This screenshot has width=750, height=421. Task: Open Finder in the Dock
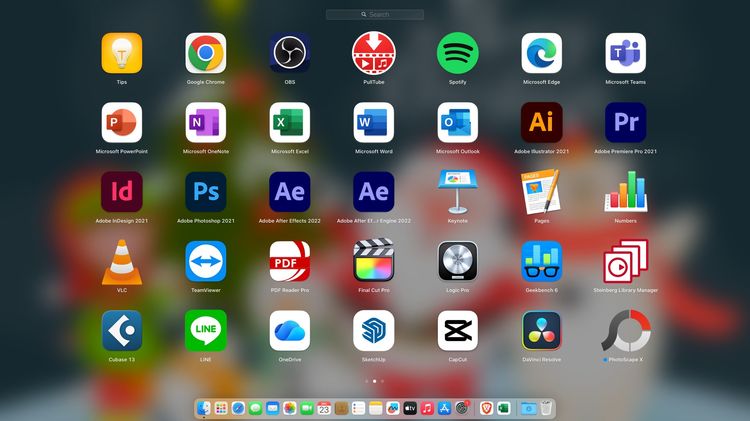[204, 408]
